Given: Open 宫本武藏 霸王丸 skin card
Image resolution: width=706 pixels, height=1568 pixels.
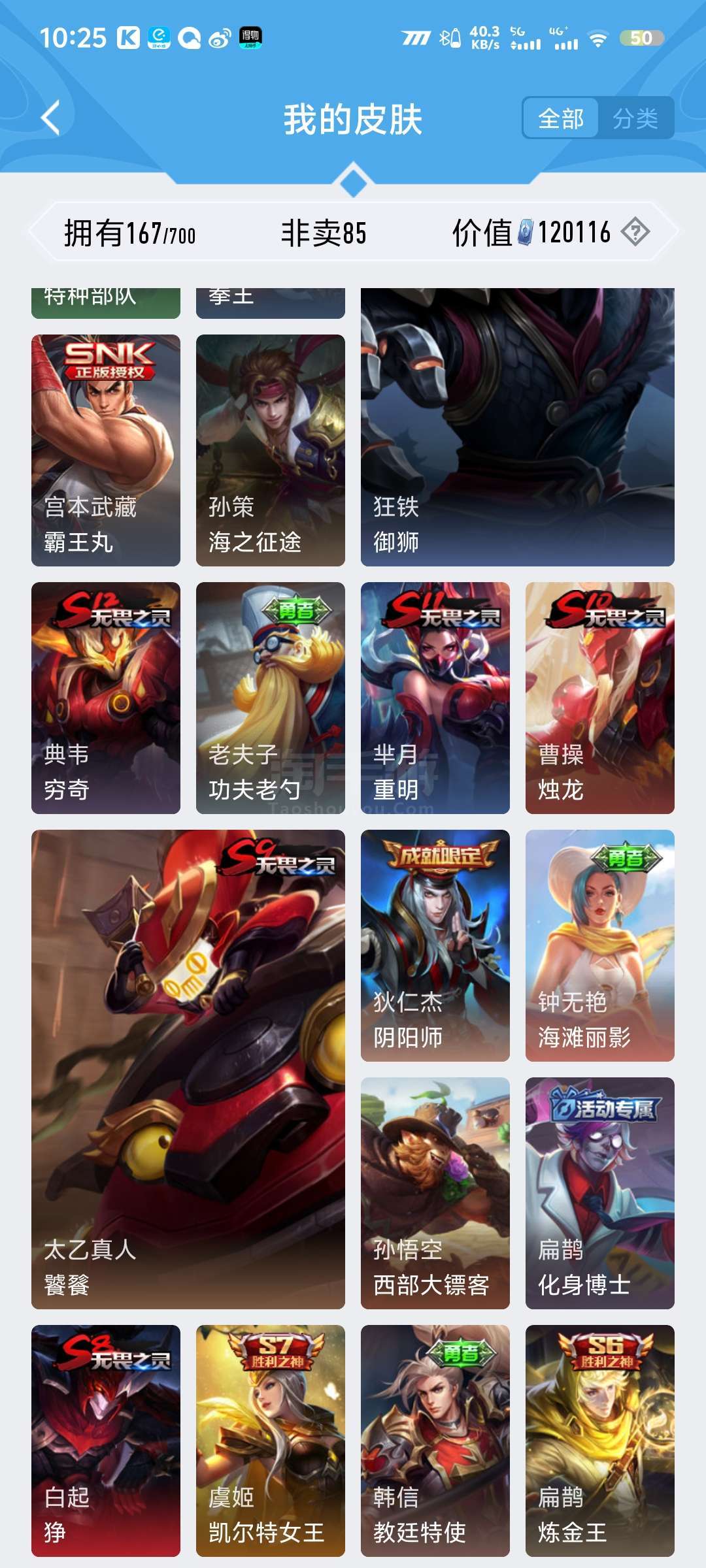Looking at the screenshot, I should click(x=106, y=450).
